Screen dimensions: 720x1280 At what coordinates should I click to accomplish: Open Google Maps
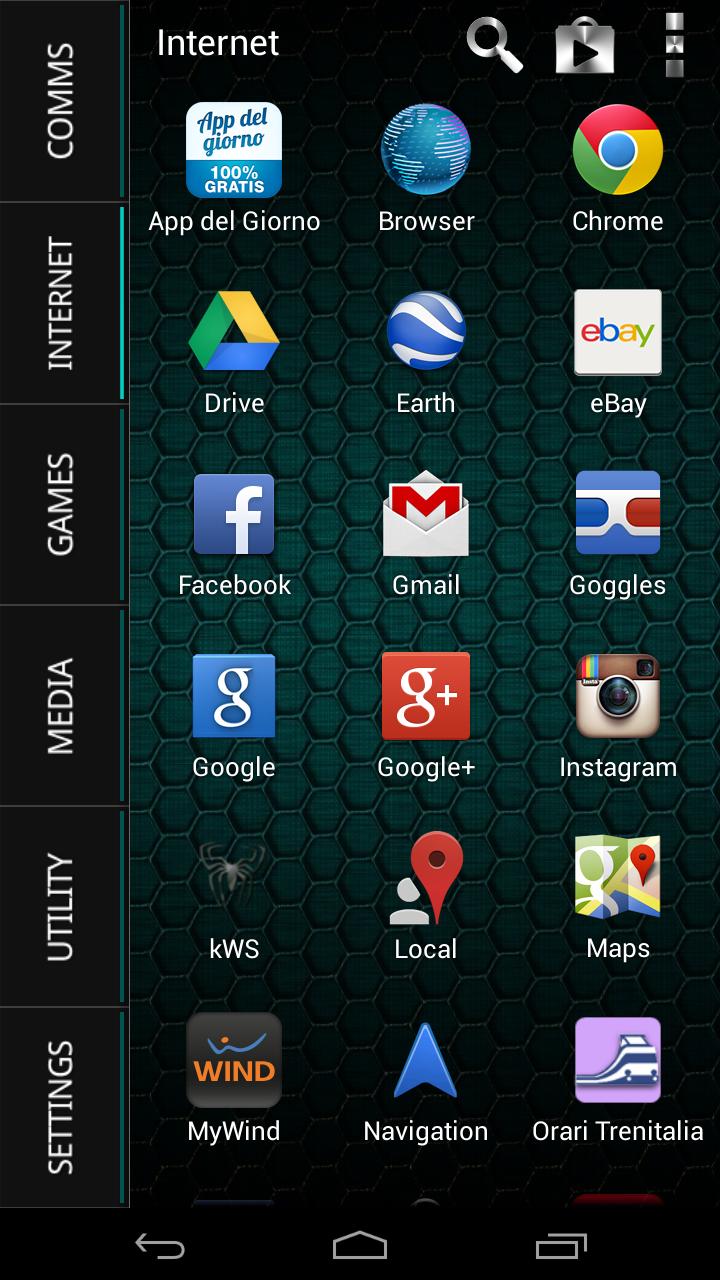pos(617,878)
